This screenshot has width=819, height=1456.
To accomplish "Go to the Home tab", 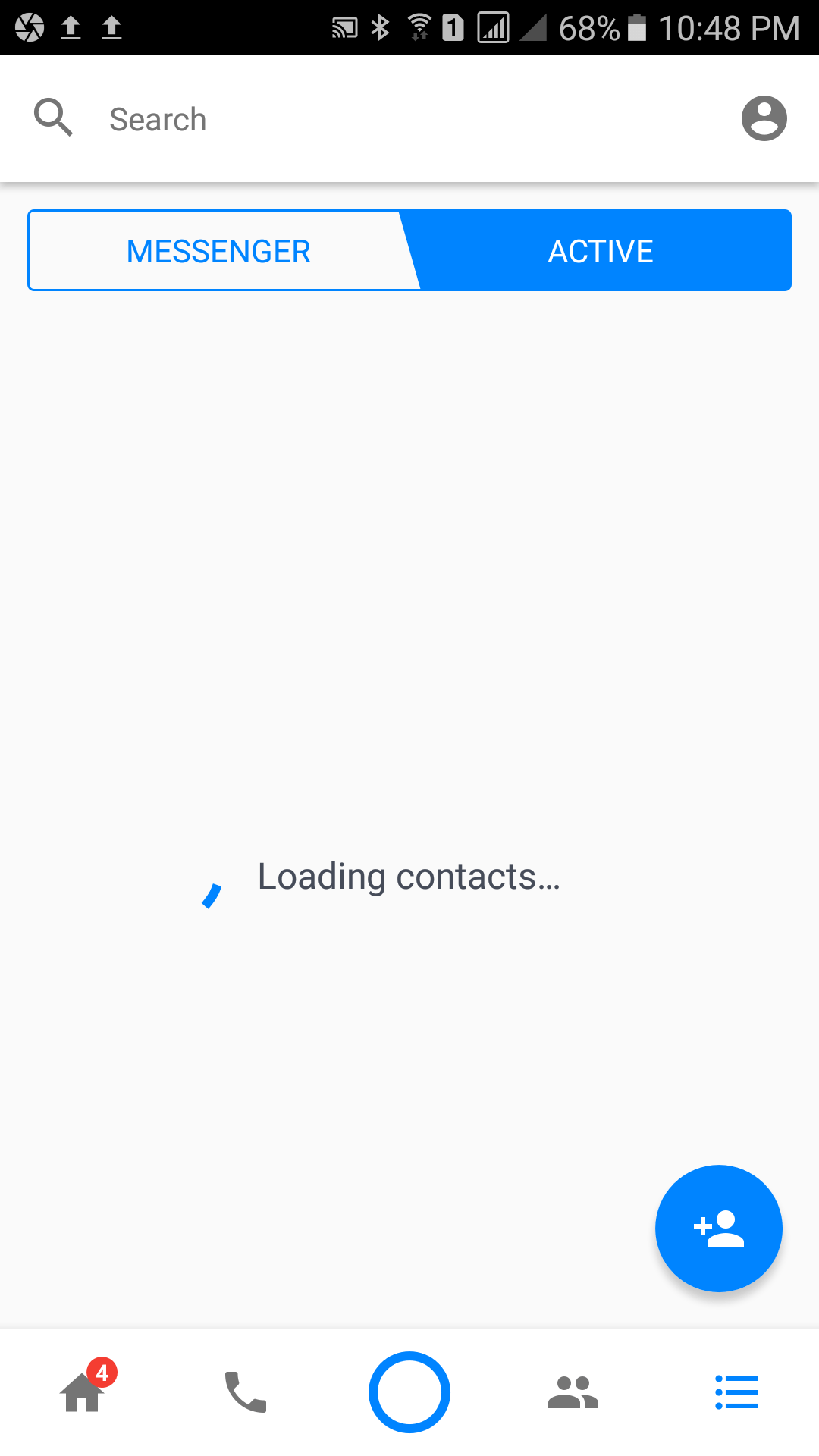I will pyautogui.click(x=83, y=1392).
